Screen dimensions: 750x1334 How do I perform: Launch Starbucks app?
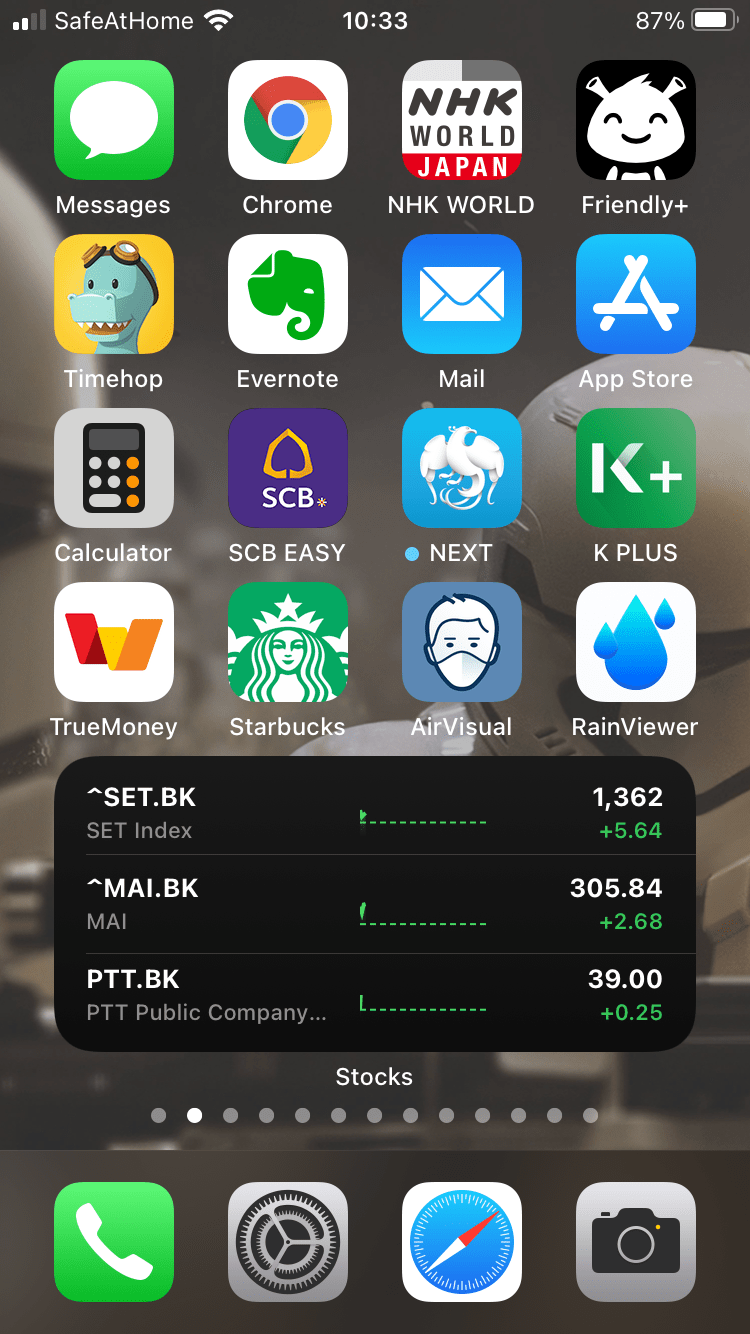pyautogui.click(x=287, y=642)
